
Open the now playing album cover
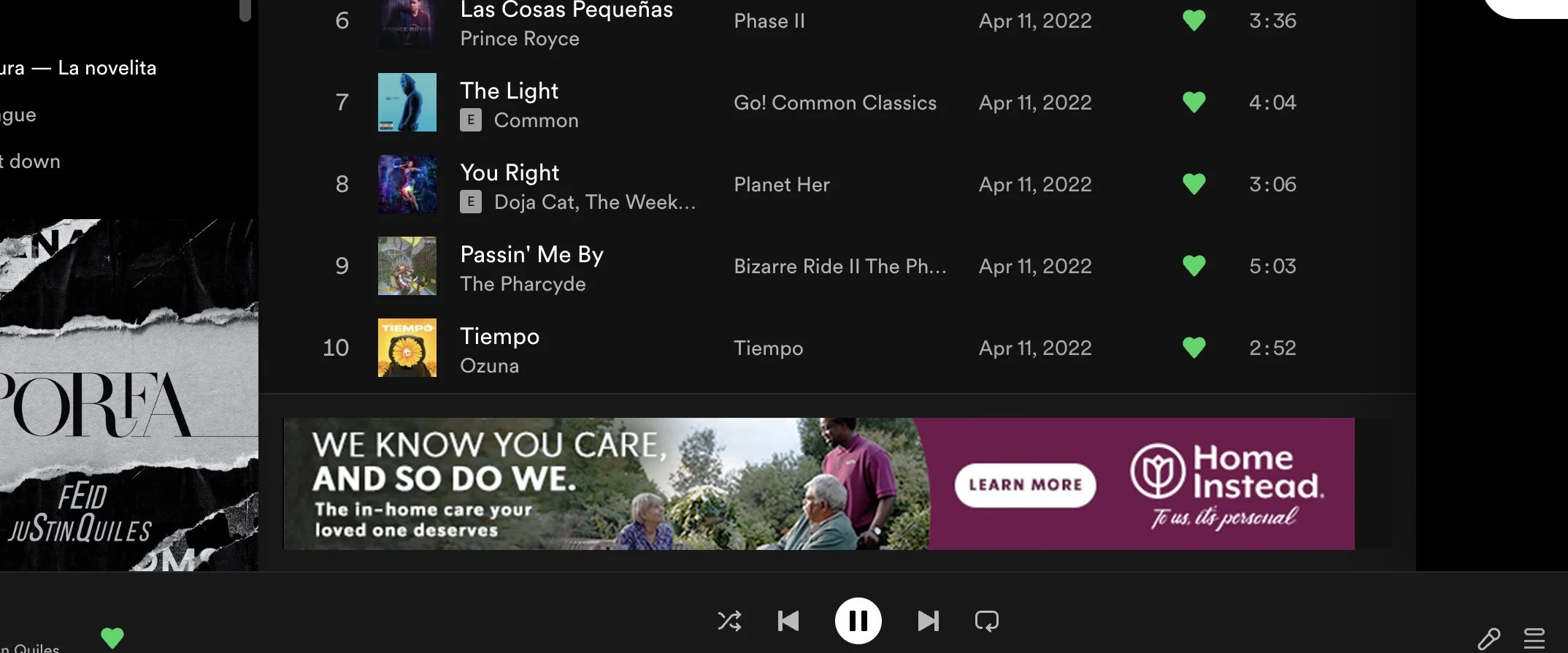point(129,394)
